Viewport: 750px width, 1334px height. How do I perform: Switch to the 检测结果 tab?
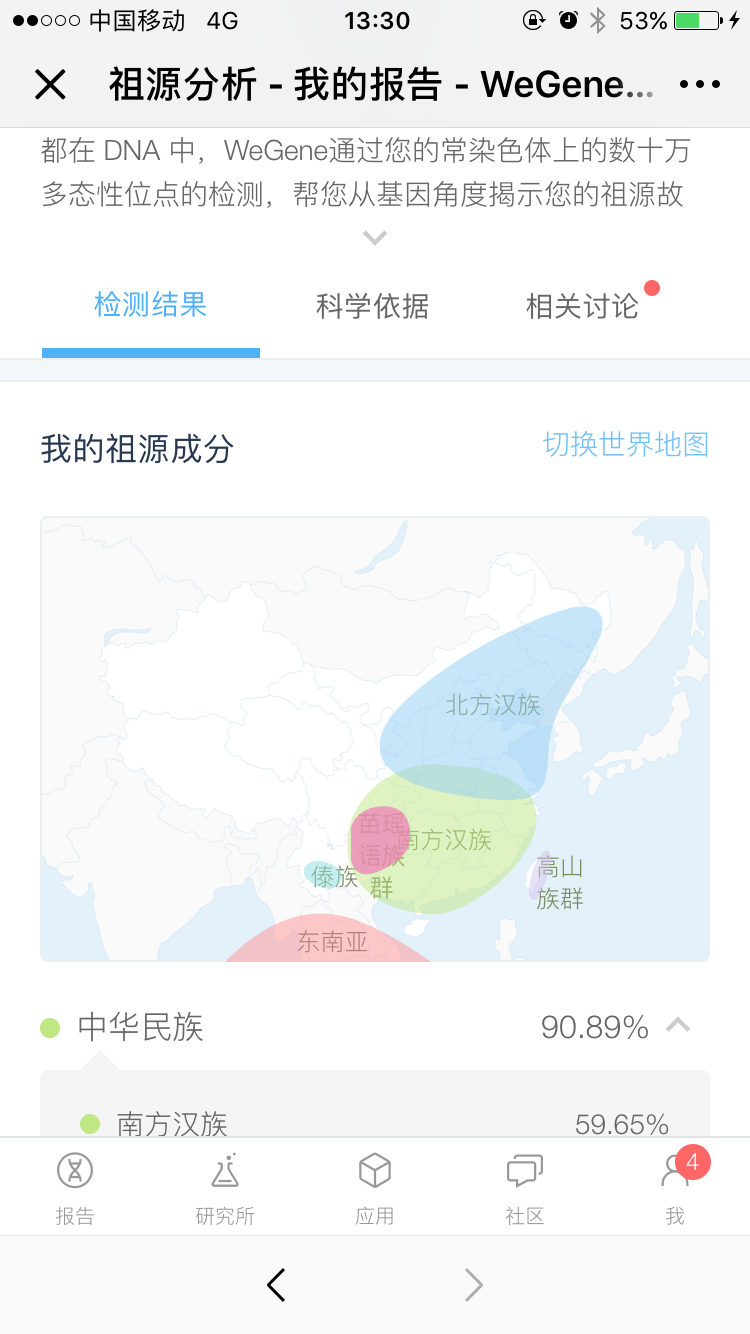pos(151,305)
